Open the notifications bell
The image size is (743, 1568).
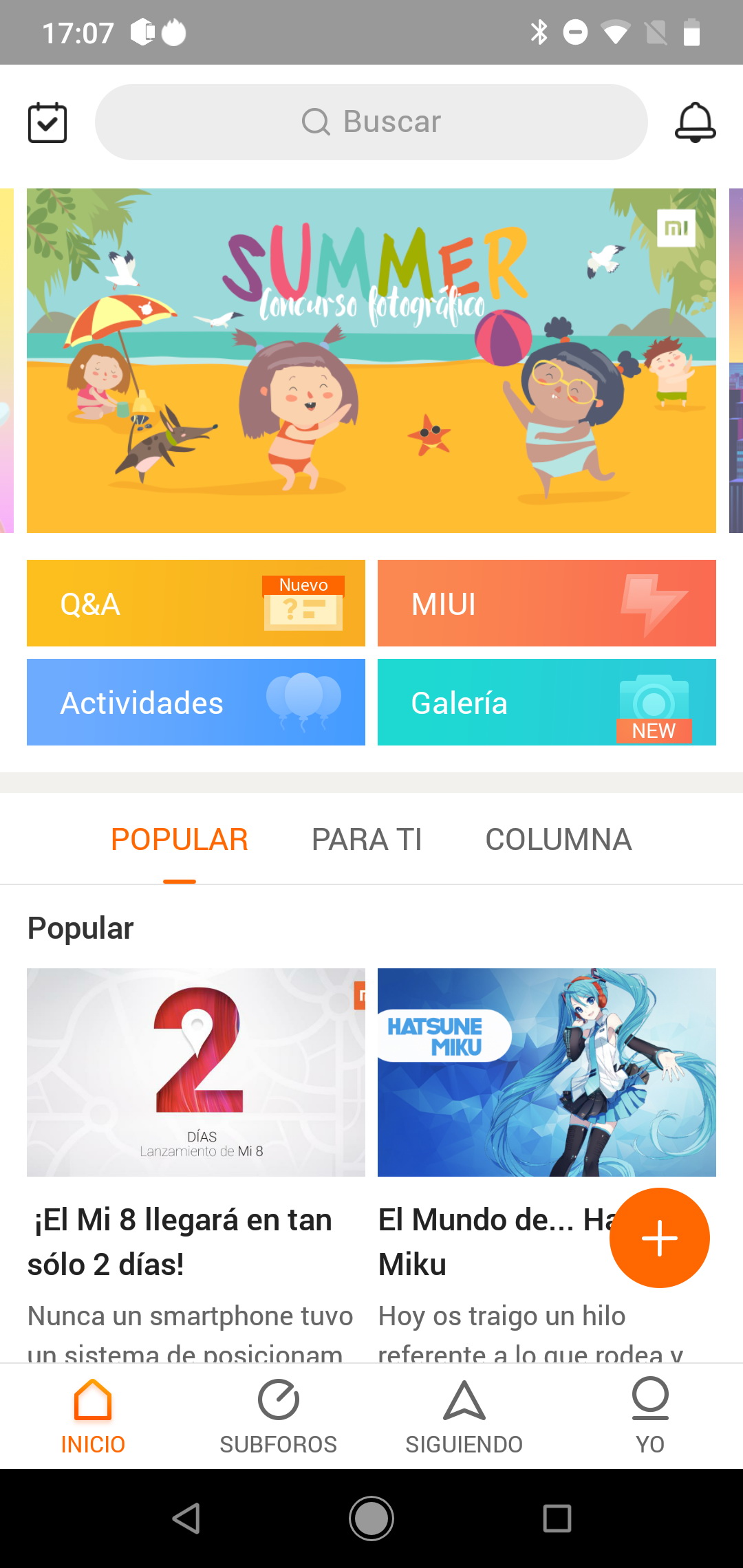coord(696,122)
